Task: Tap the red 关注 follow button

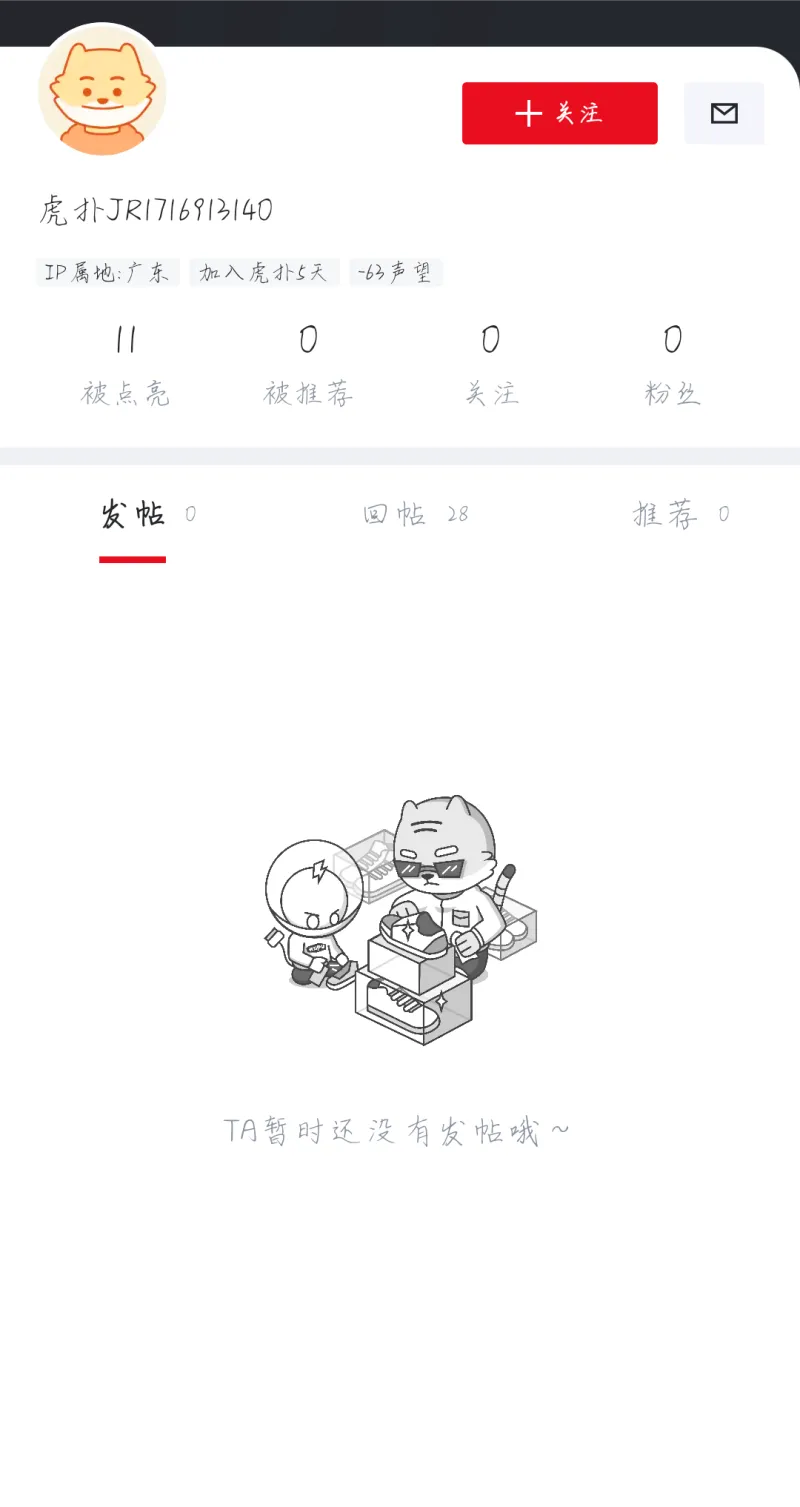Action: coord(559,113)
